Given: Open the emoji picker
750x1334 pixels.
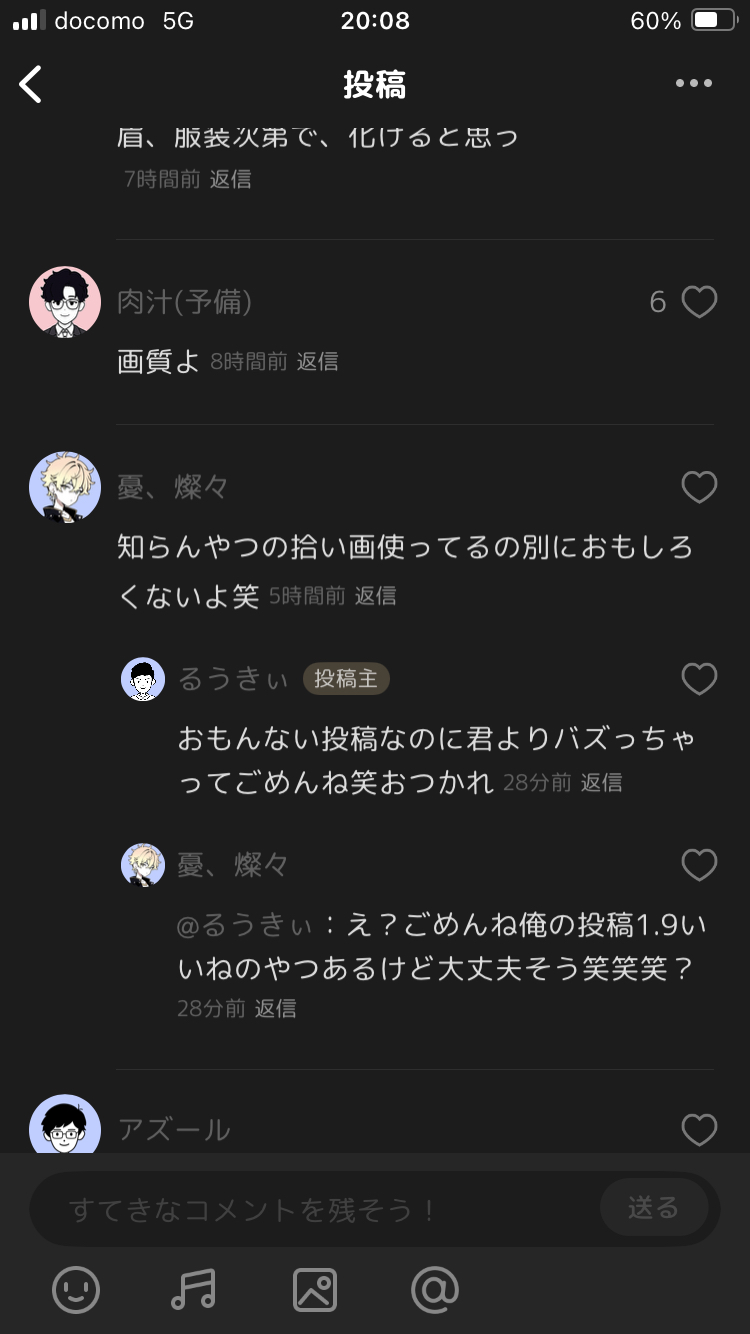Looking at the screenshot, I should [x=76, y=1290].
